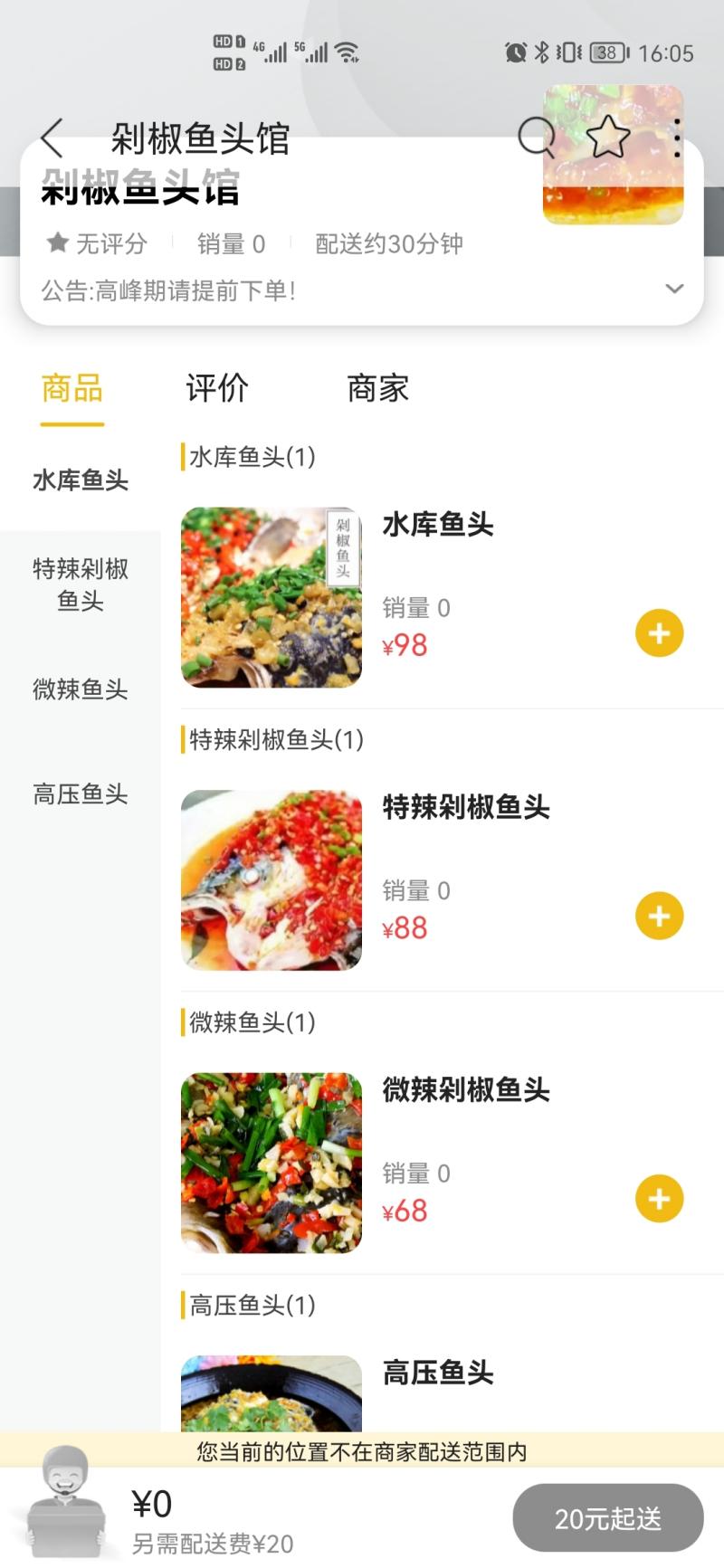Image resolution: width=724 pixels, height=1568 pixels.
Task: Jump to 特辣剁椒鱼头 category in sidebar
Action: click(x=81, y=584)
